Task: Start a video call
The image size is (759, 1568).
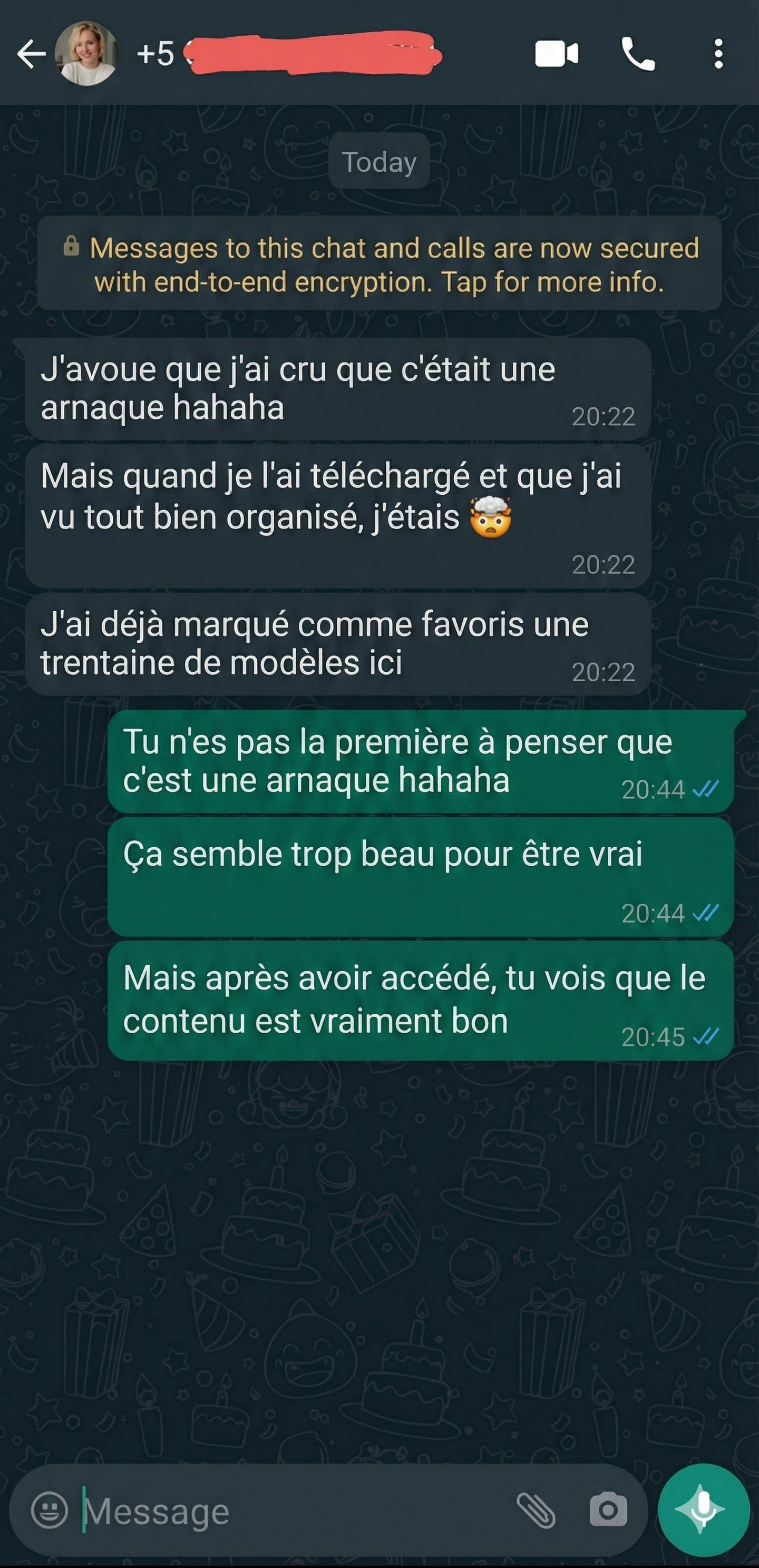Action: pos(556,54)
